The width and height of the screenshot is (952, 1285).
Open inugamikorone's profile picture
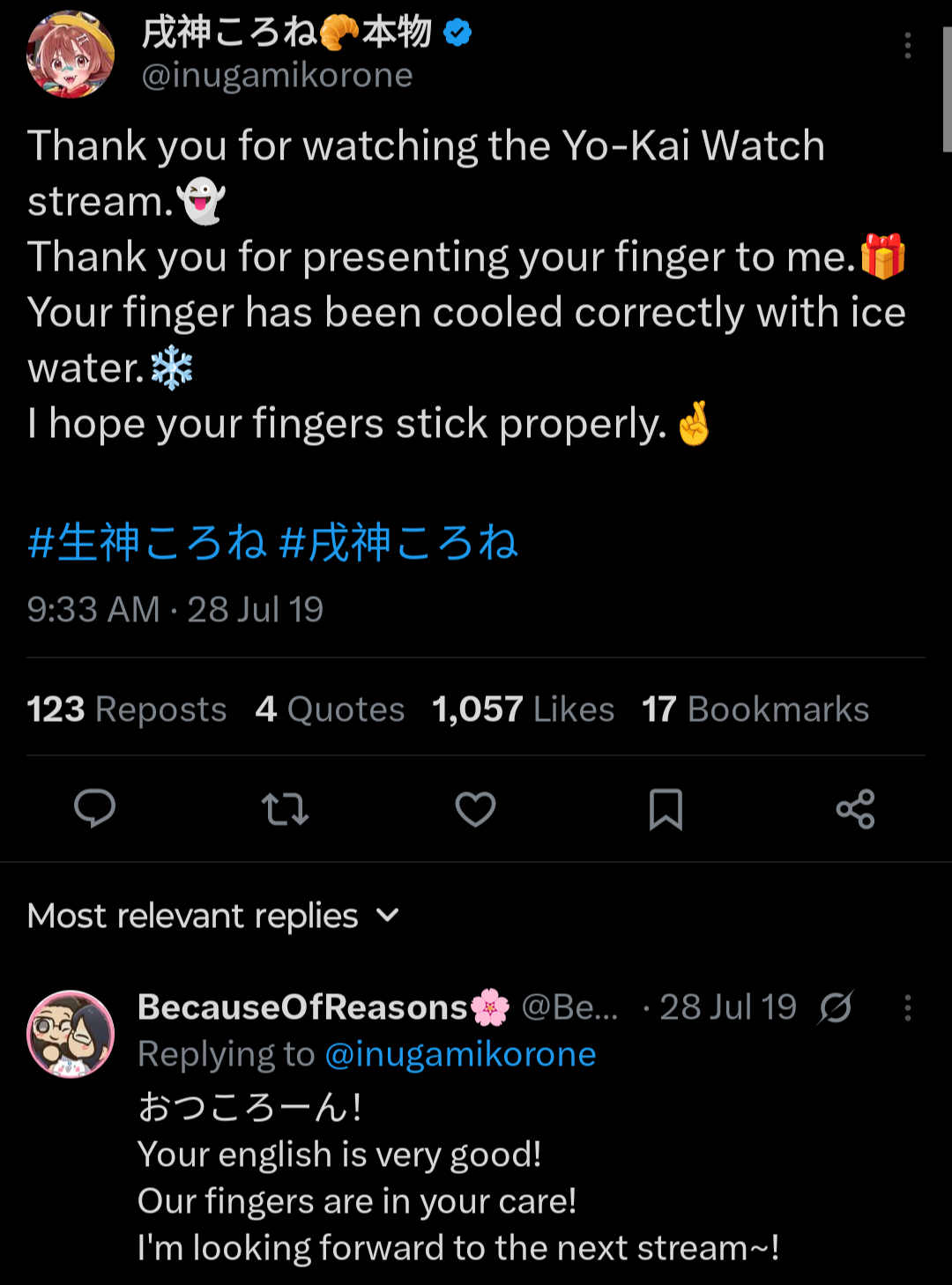pyautogui.click(x=71, y=54)
